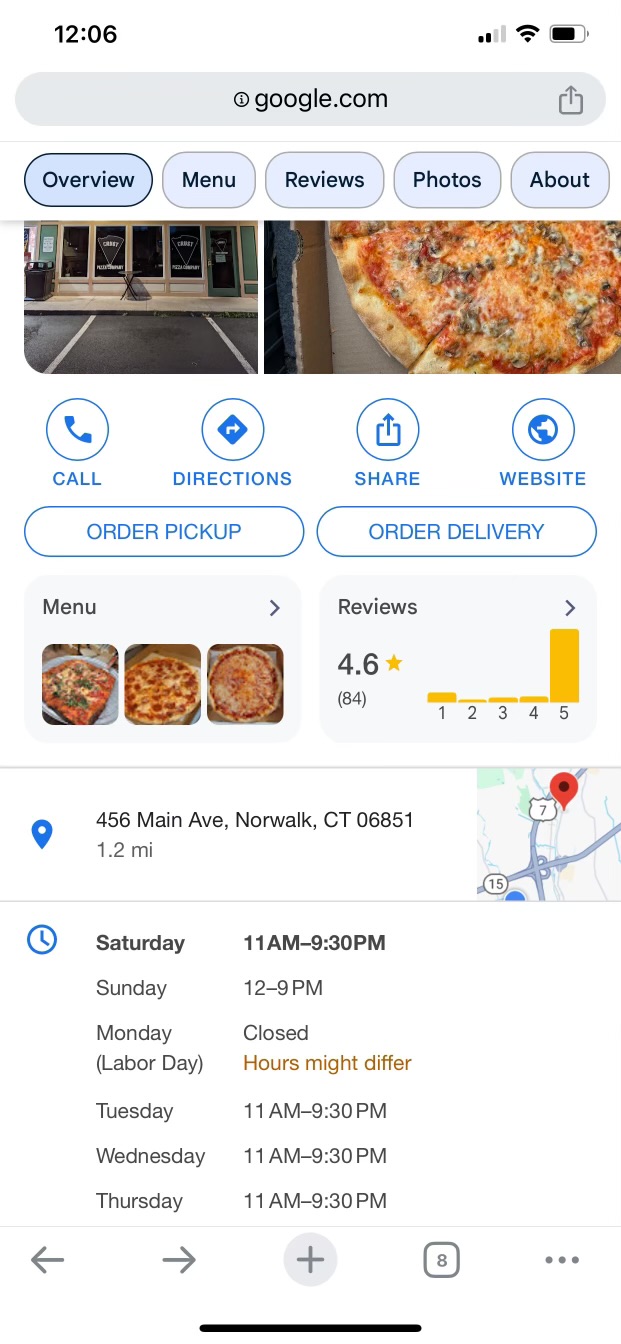621x1344 pixels.
Task: Share this business listing
Action: tap(387, 430)
